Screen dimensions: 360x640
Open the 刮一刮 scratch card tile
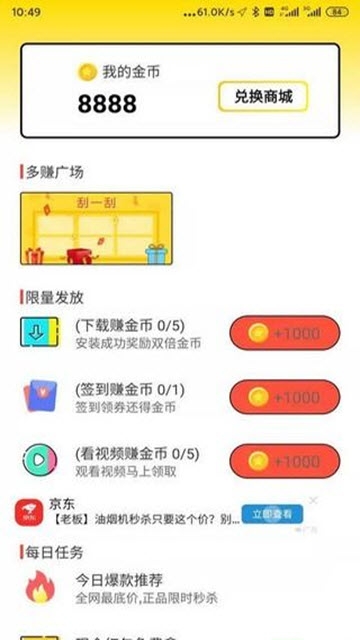click(x=96, y=229)
